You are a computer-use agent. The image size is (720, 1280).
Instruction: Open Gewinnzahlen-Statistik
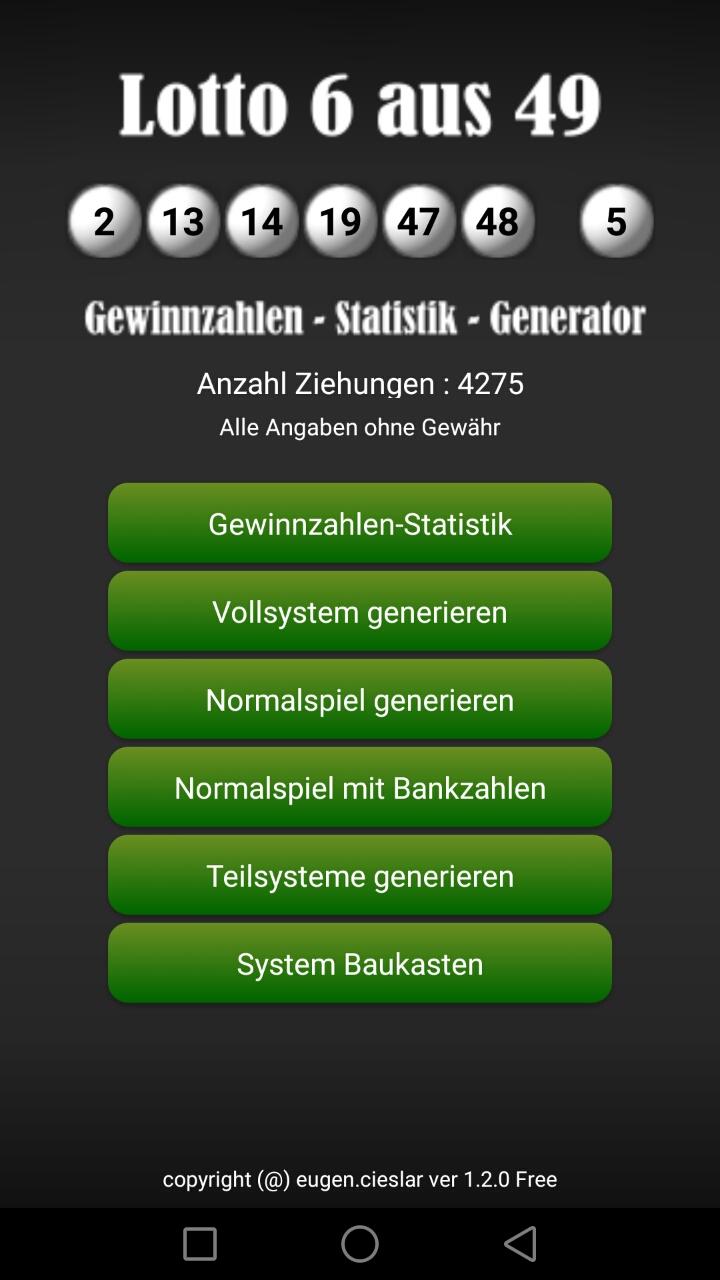point(360,523)
